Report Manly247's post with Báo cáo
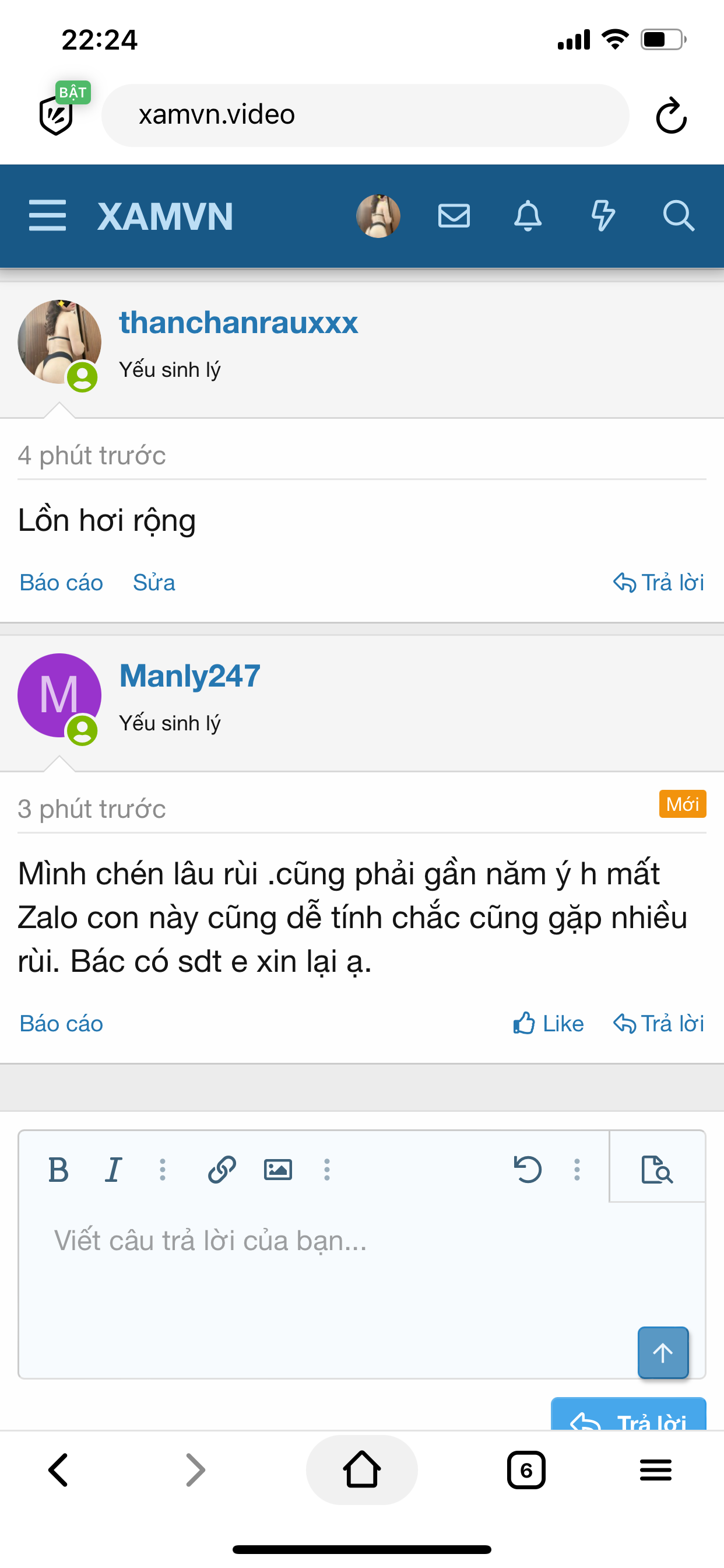 click(61, 1024)
